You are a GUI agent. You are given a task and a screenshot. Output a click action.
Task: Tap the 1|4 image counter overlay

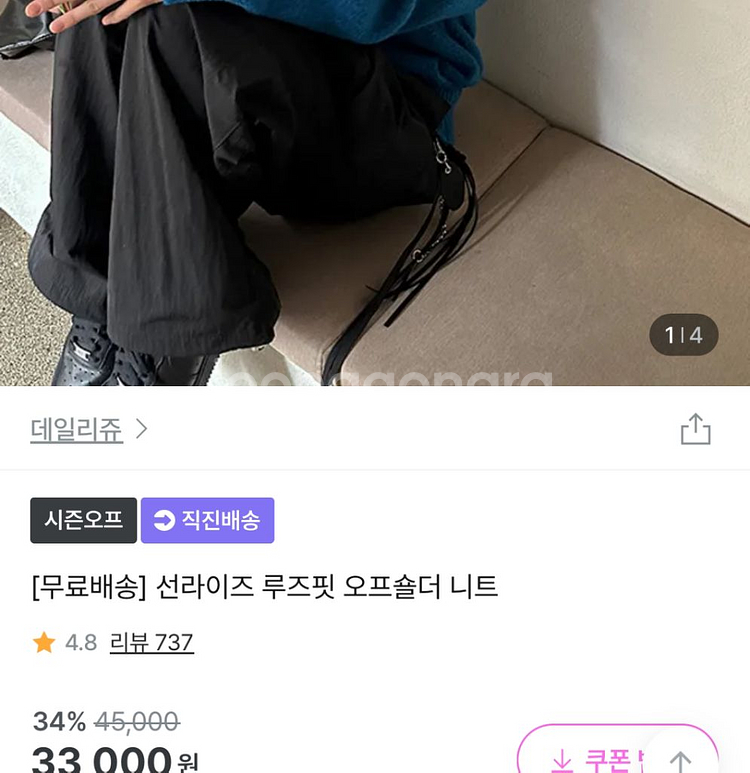point(683,336)
